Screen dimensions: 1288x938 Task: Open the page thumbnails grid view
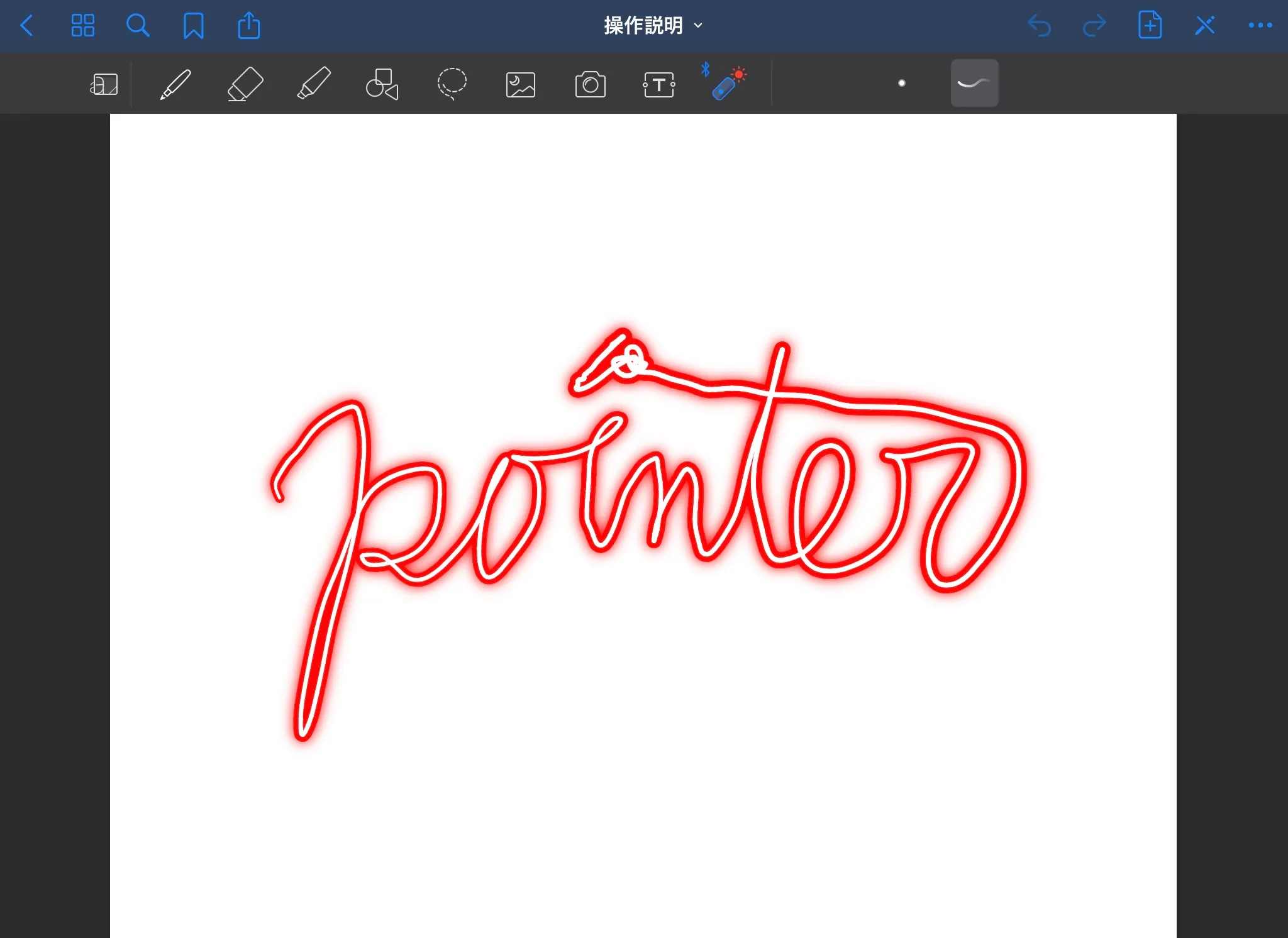point(82,26)
